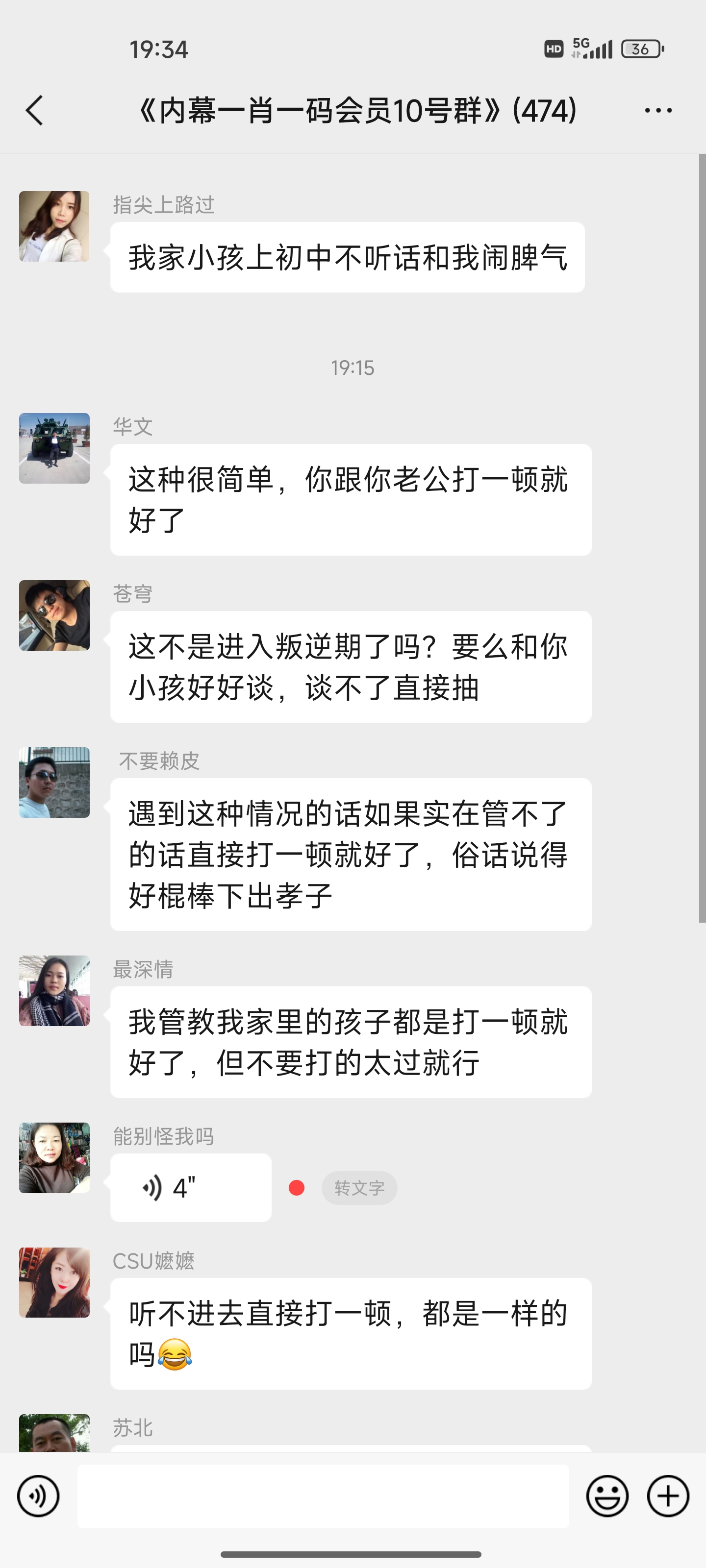Open 不要赖皮's profile from avatar
Screen dimensions: 706x1568
[x=54, y=783]
